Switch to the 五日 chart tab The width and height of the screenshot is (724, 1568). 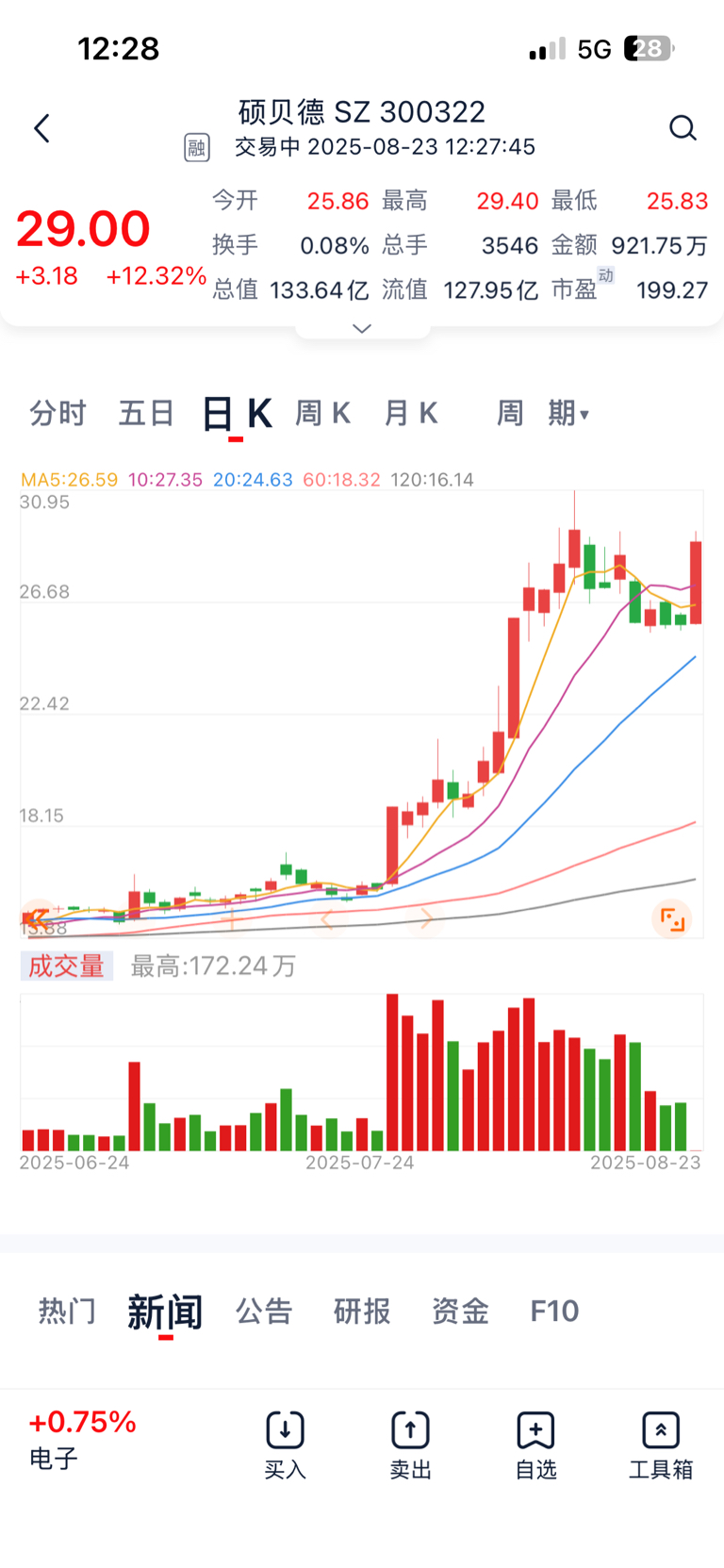[146, 413]
